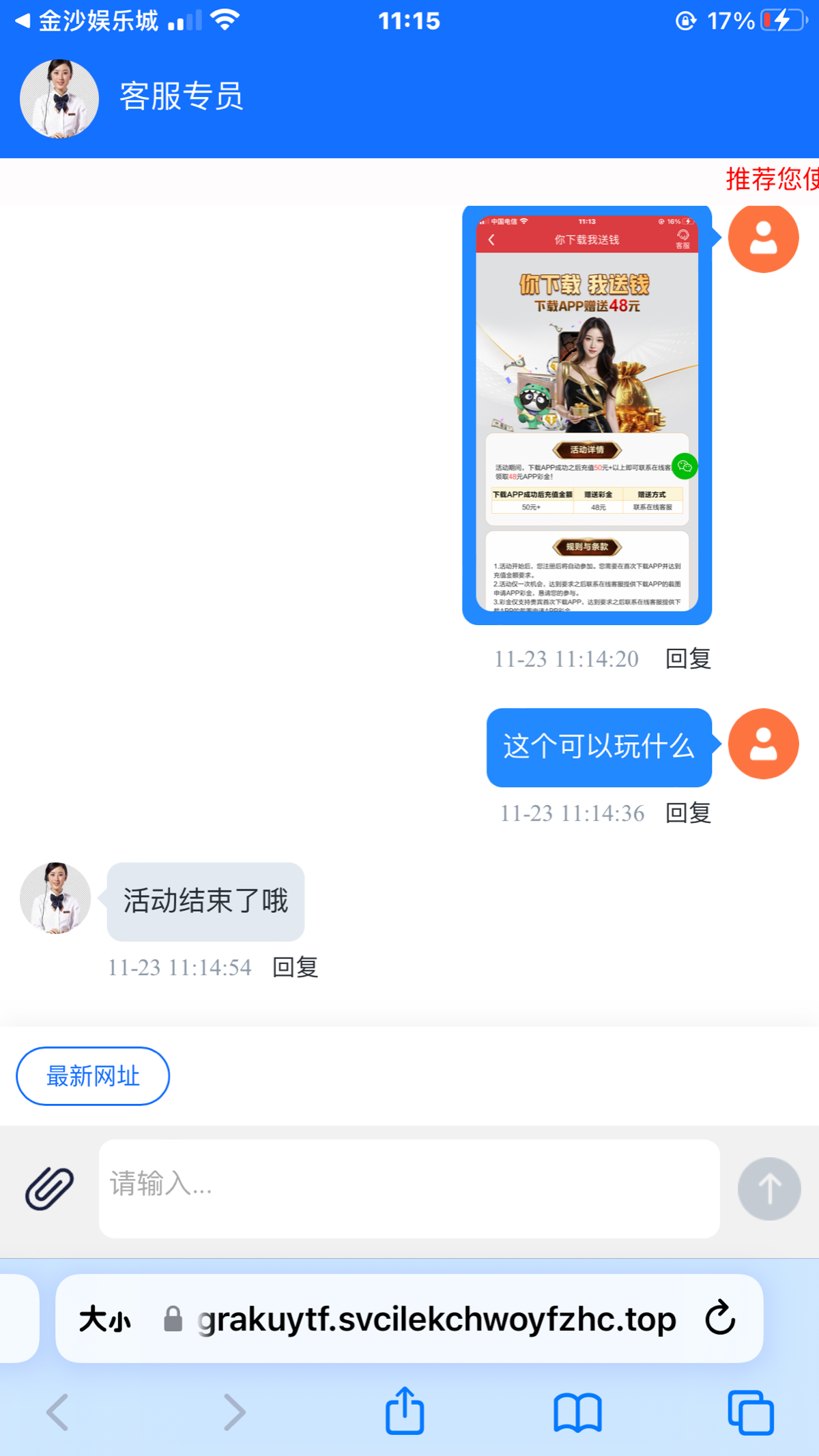The image size is (819, 1456).
Task: Focus the 请输入 message input field
Action: (409, 1189)
